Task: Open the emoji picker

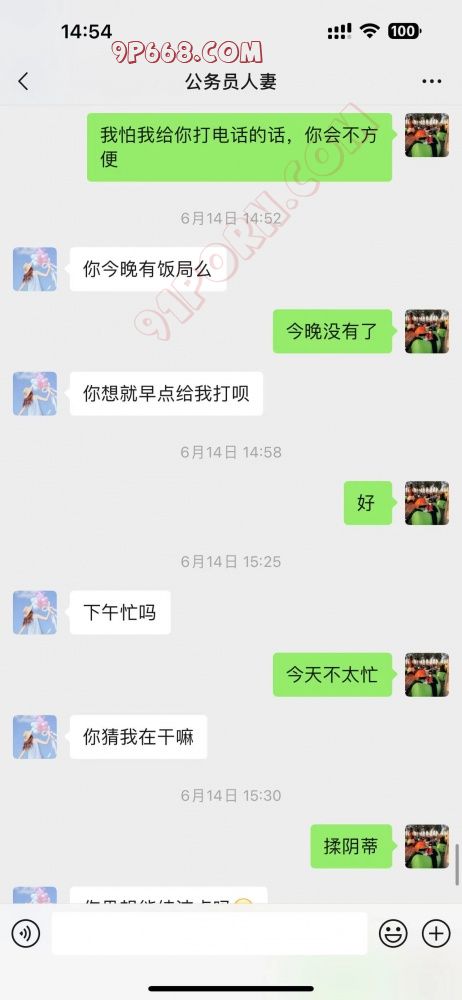Action: tap(393, 934)
